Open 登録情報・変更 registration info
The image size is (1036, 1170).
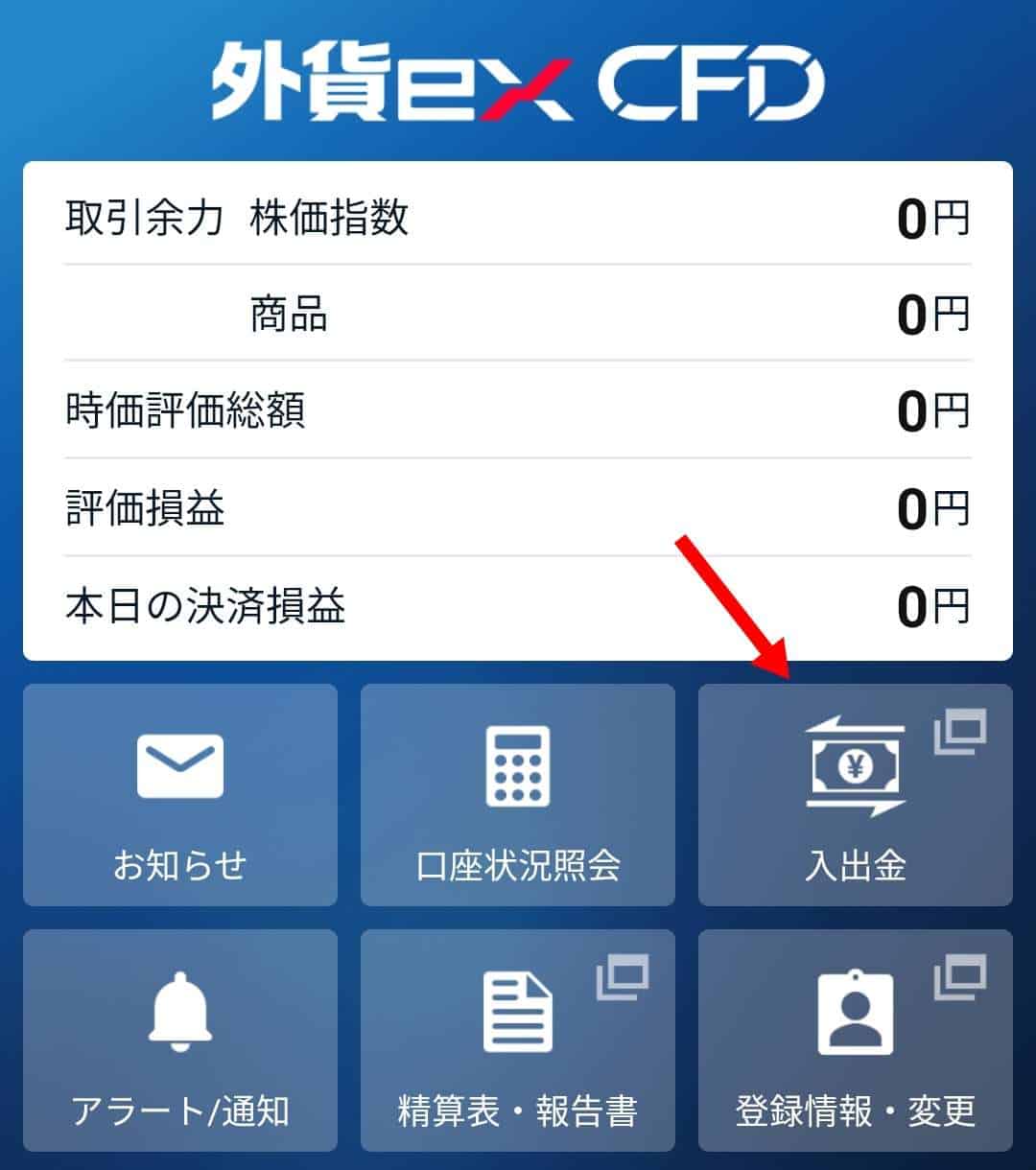pyautogui.click(x=855, y=1041)
